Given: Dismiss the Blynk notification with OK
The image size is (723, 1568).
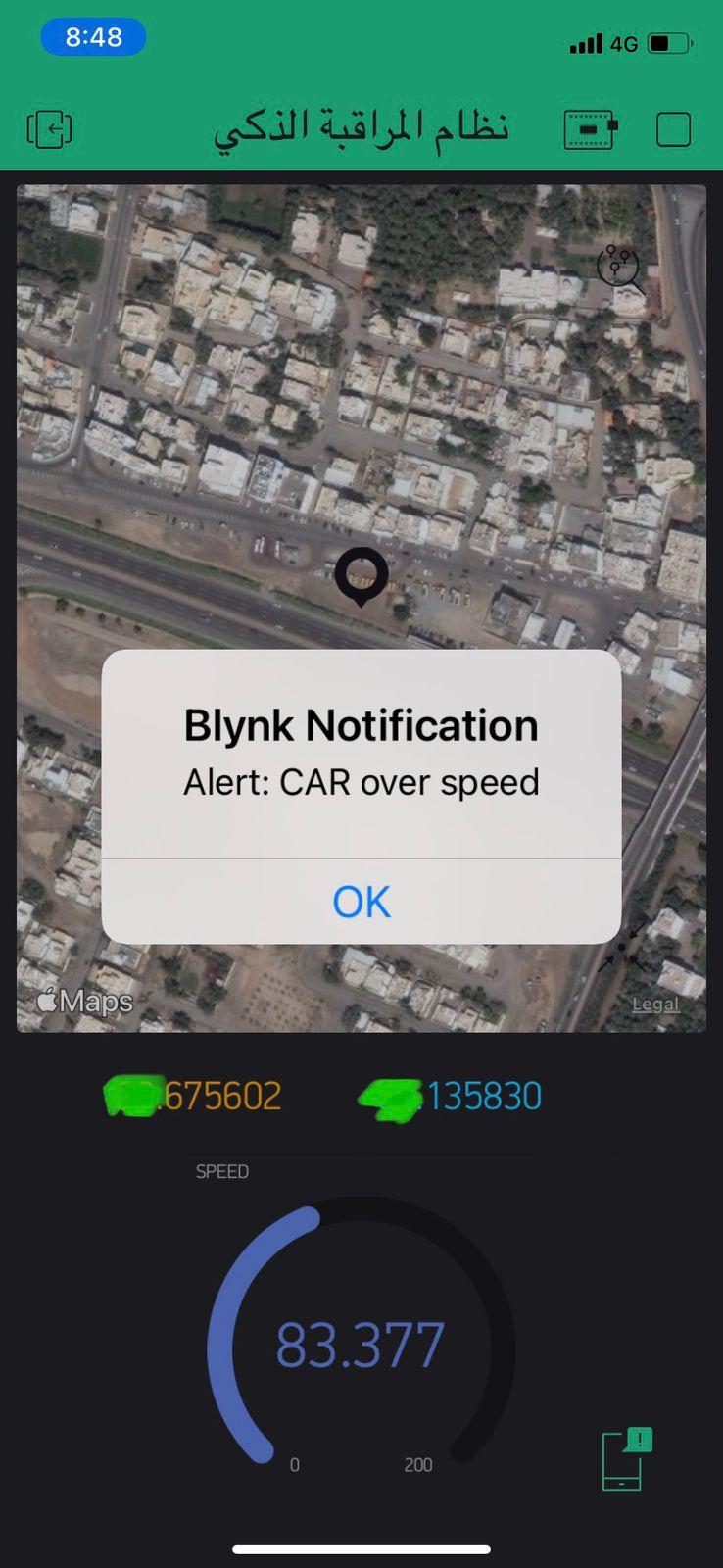Looking at the screenshot, I should pos(361,902).
